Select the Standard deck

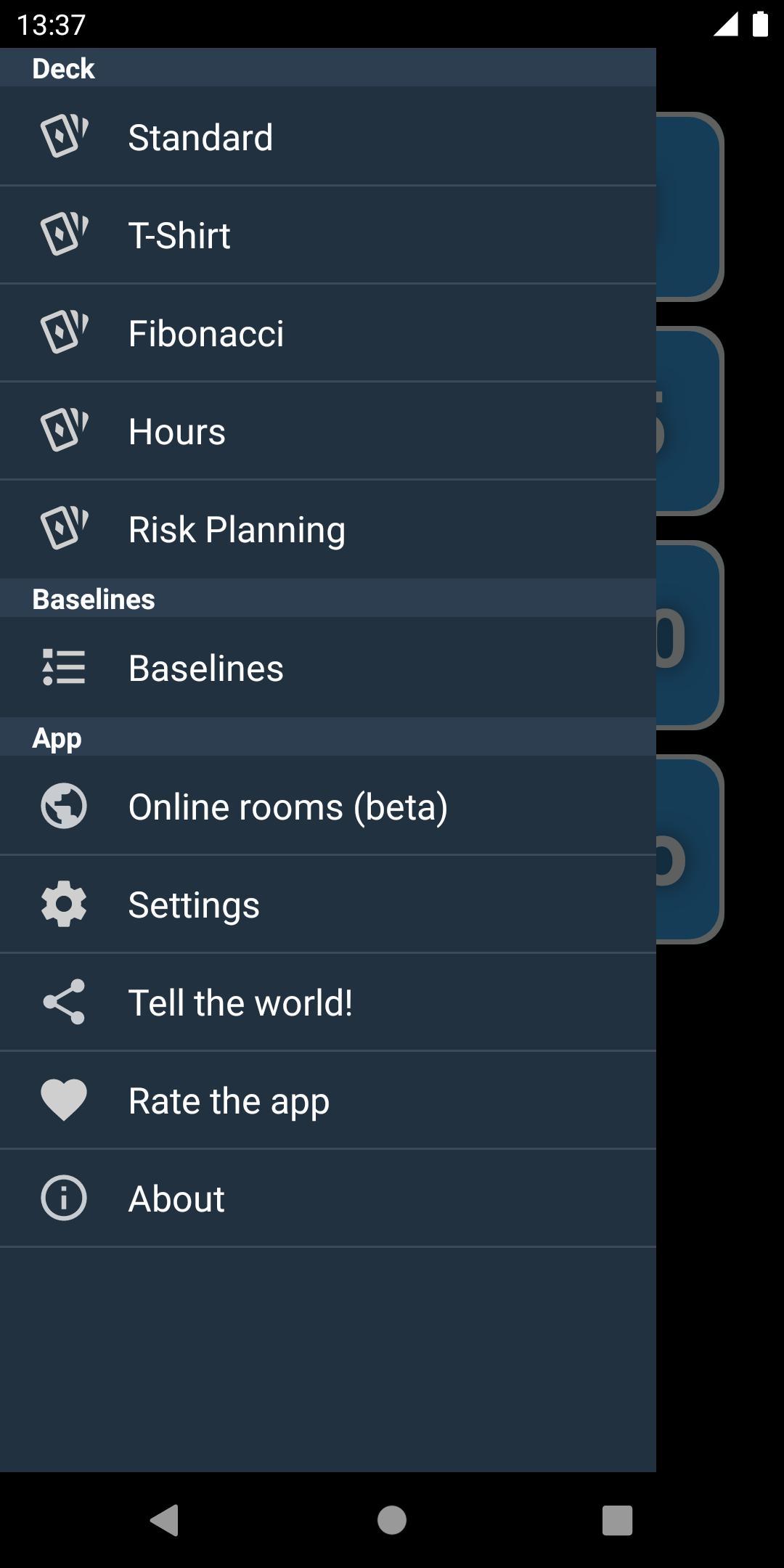click(x=328, y=136)
